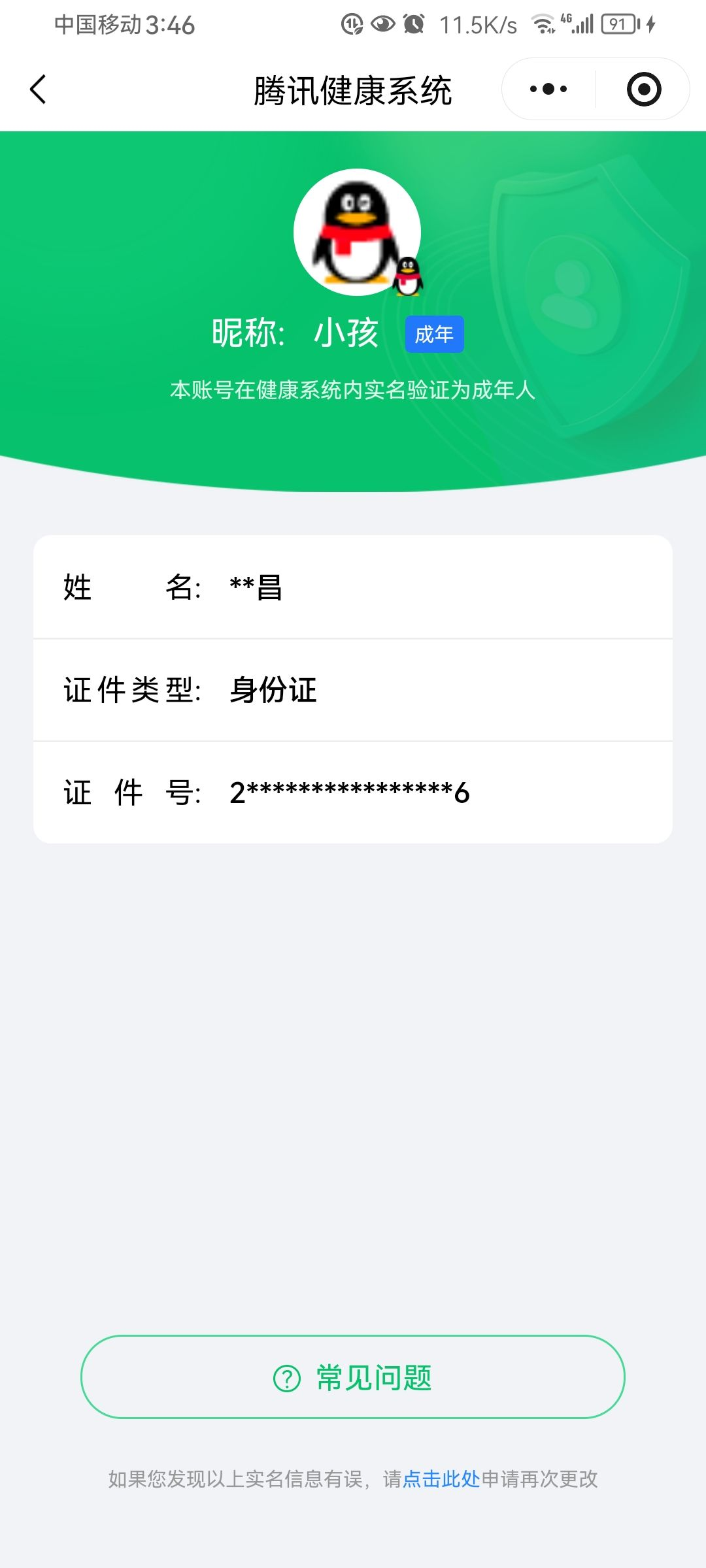Tap the 腾讯健康系统 title text
The height and width of the screenshot is (1568, 706).
[x=353, y=90]
